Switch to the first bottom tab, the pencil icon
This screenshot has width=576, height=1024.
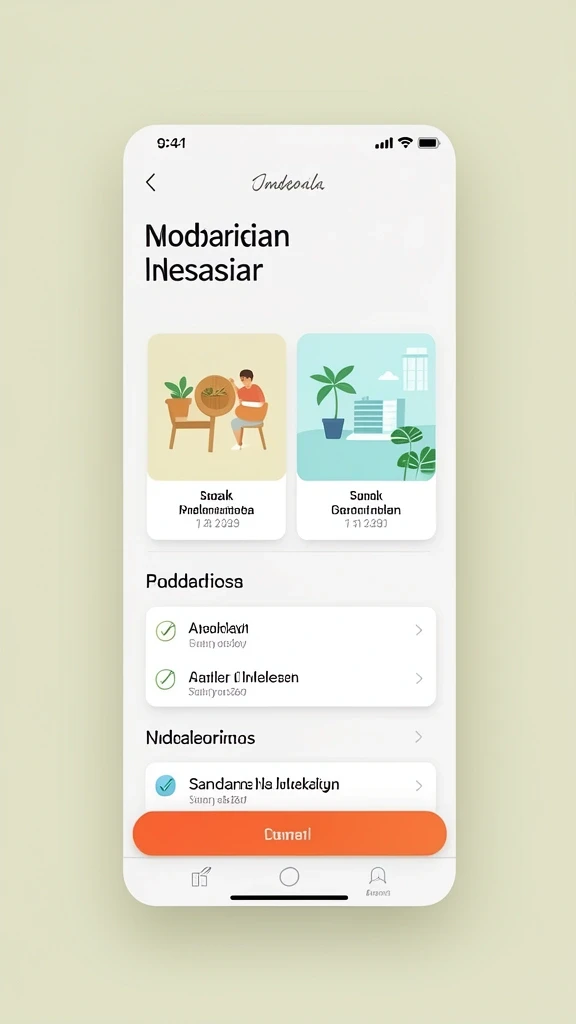tap(201, 877)
